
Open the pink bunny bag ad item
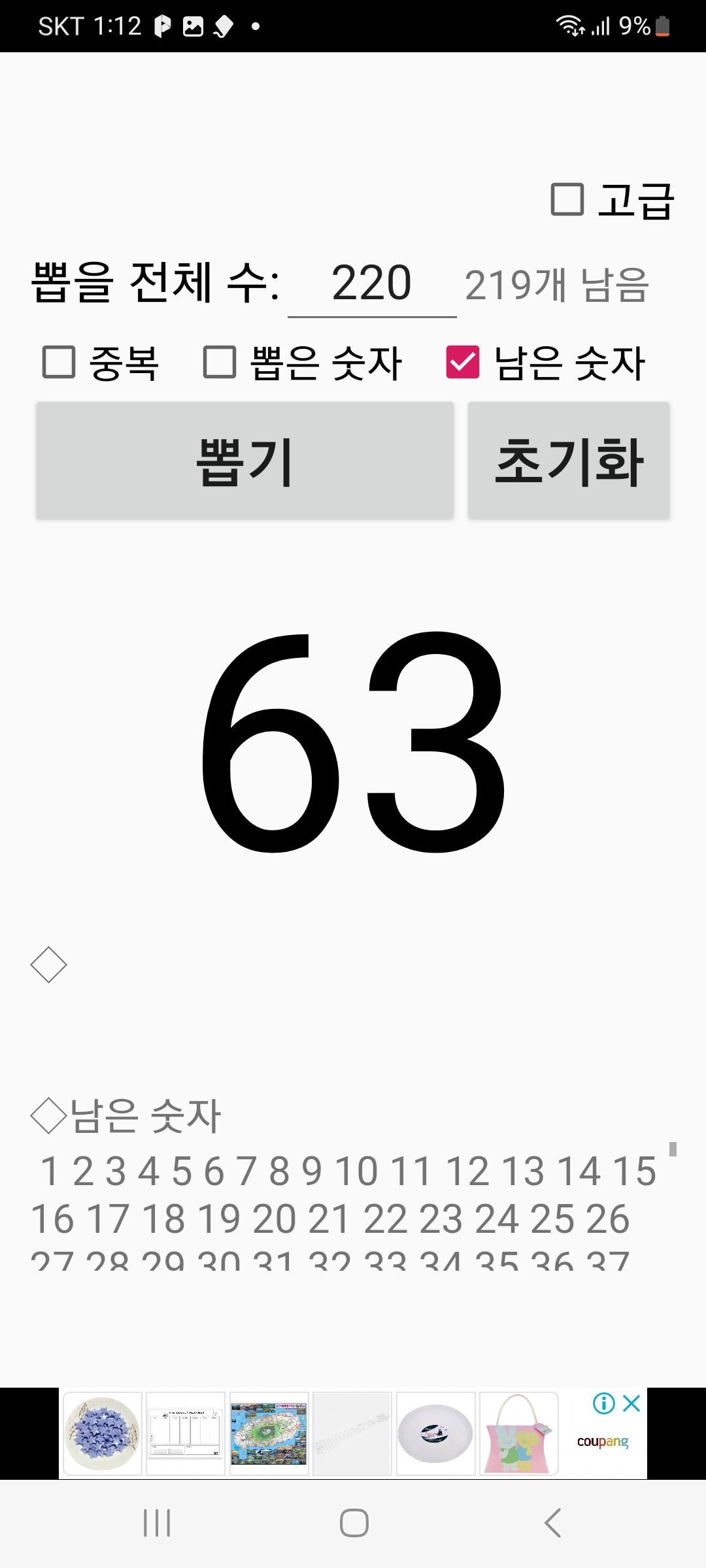click(x=519, y=1433)
